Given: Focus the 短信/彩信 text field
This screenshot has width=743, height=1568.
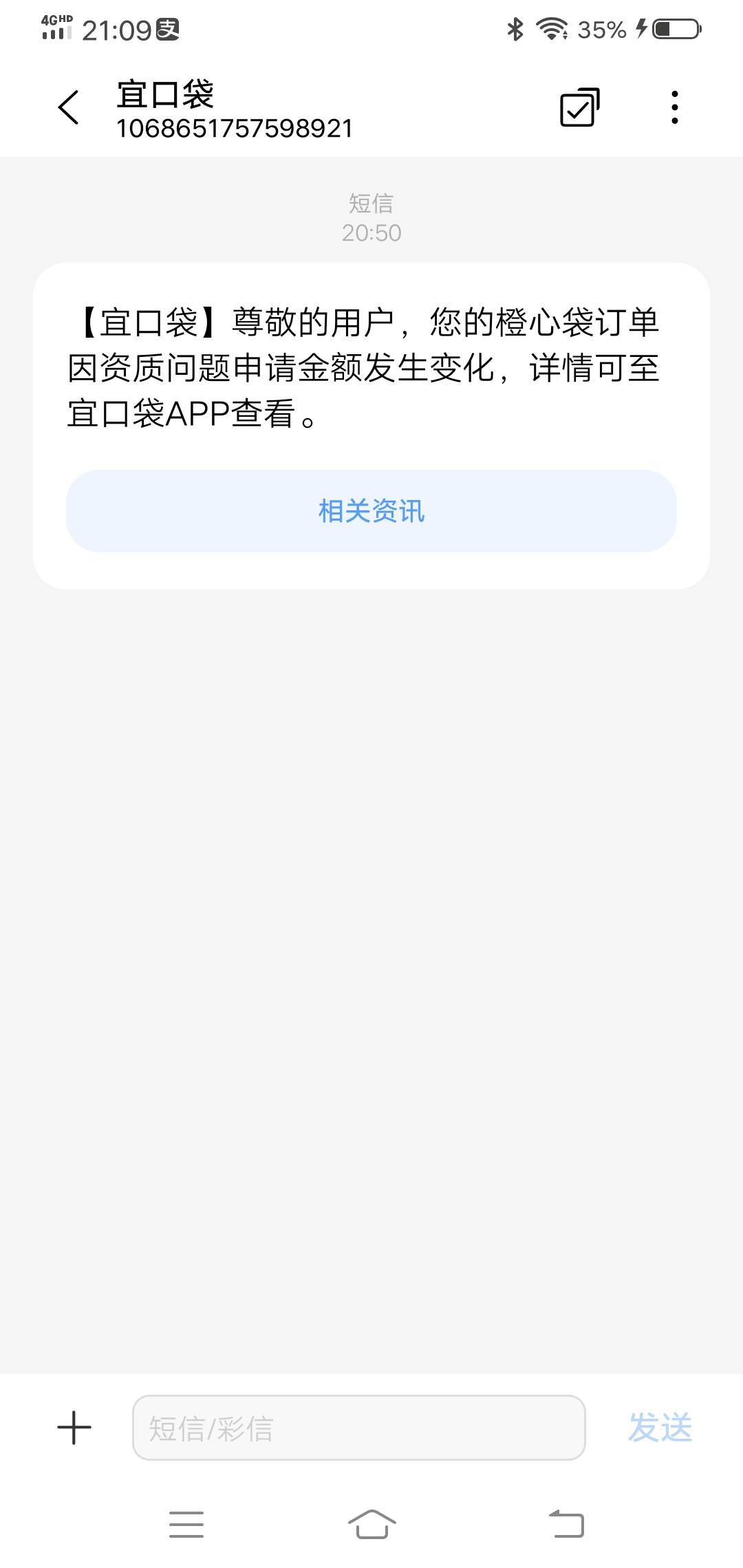Looking at the screenshot, I should [358, 1428].
